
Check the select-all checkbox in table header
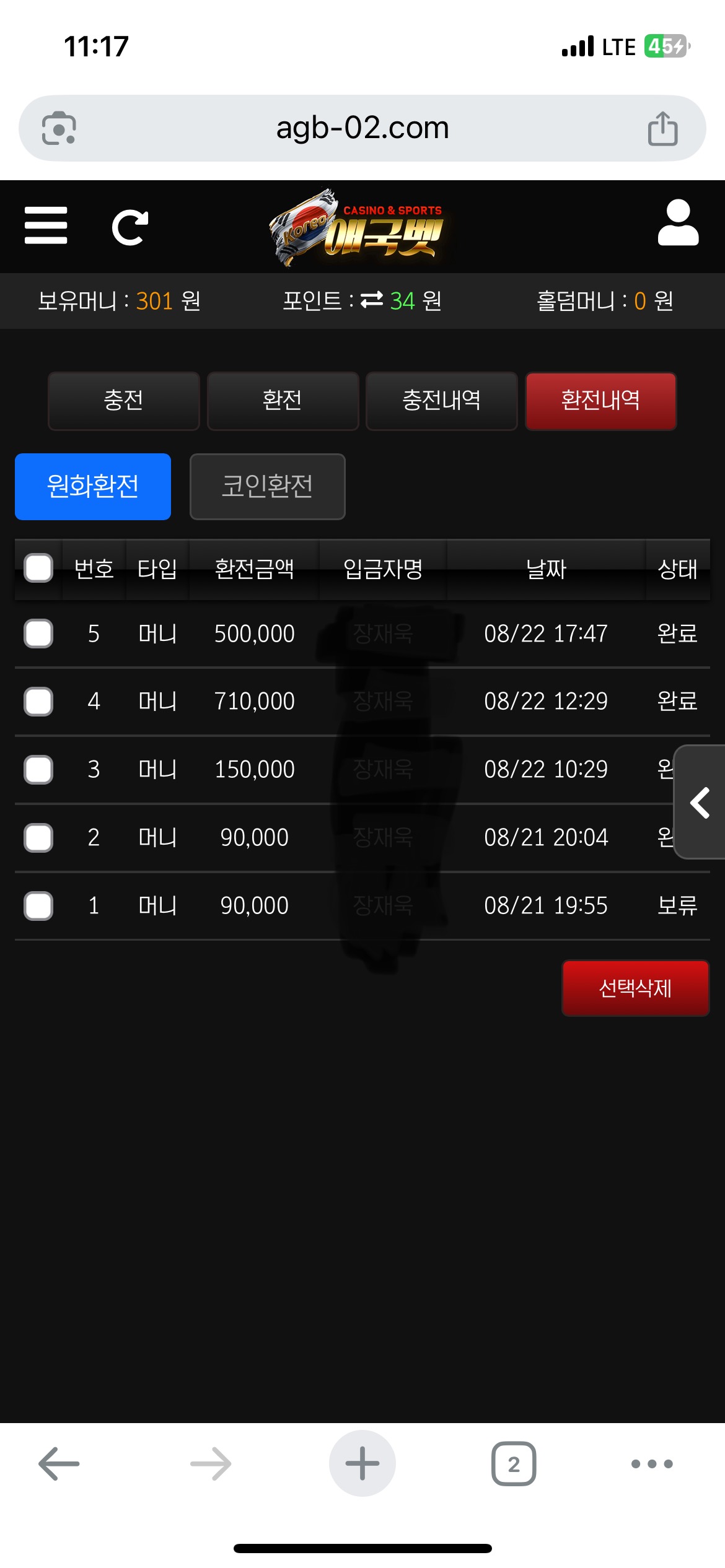click(x=38, y=568)
